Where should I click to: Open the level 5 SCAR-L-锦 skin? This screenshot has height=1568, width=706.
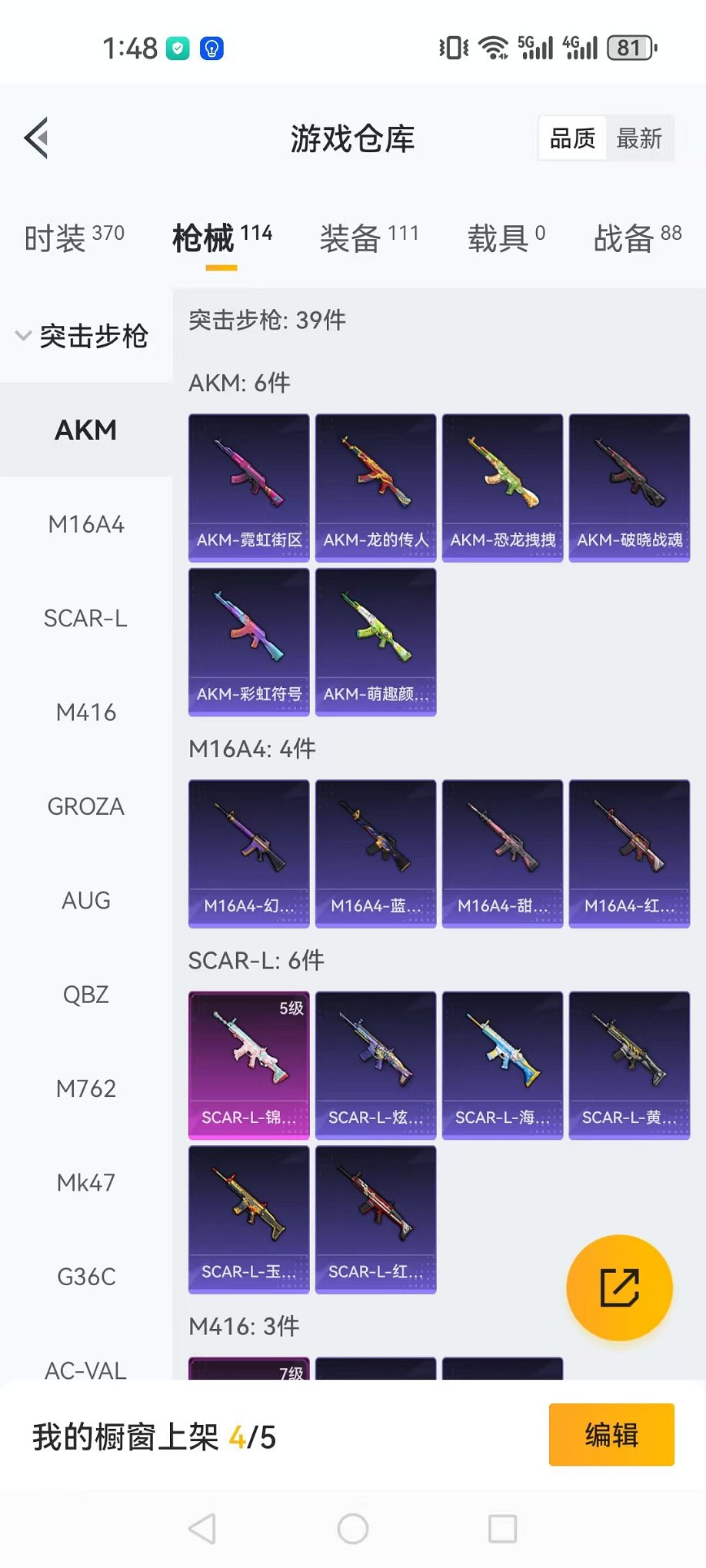click(249, 1065)
